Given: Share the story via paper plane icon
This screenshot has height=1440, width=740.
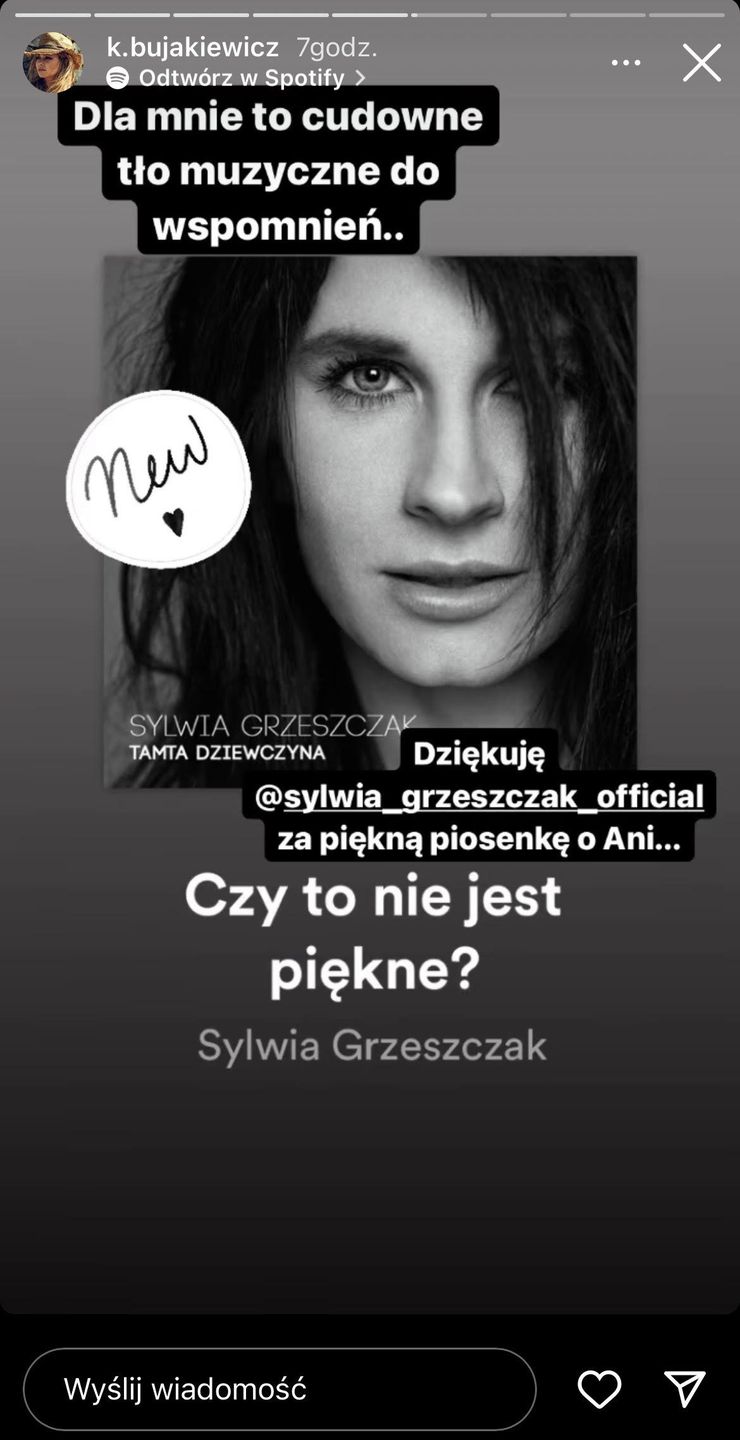Looking at the screenshot, I should pos(685,1389).
